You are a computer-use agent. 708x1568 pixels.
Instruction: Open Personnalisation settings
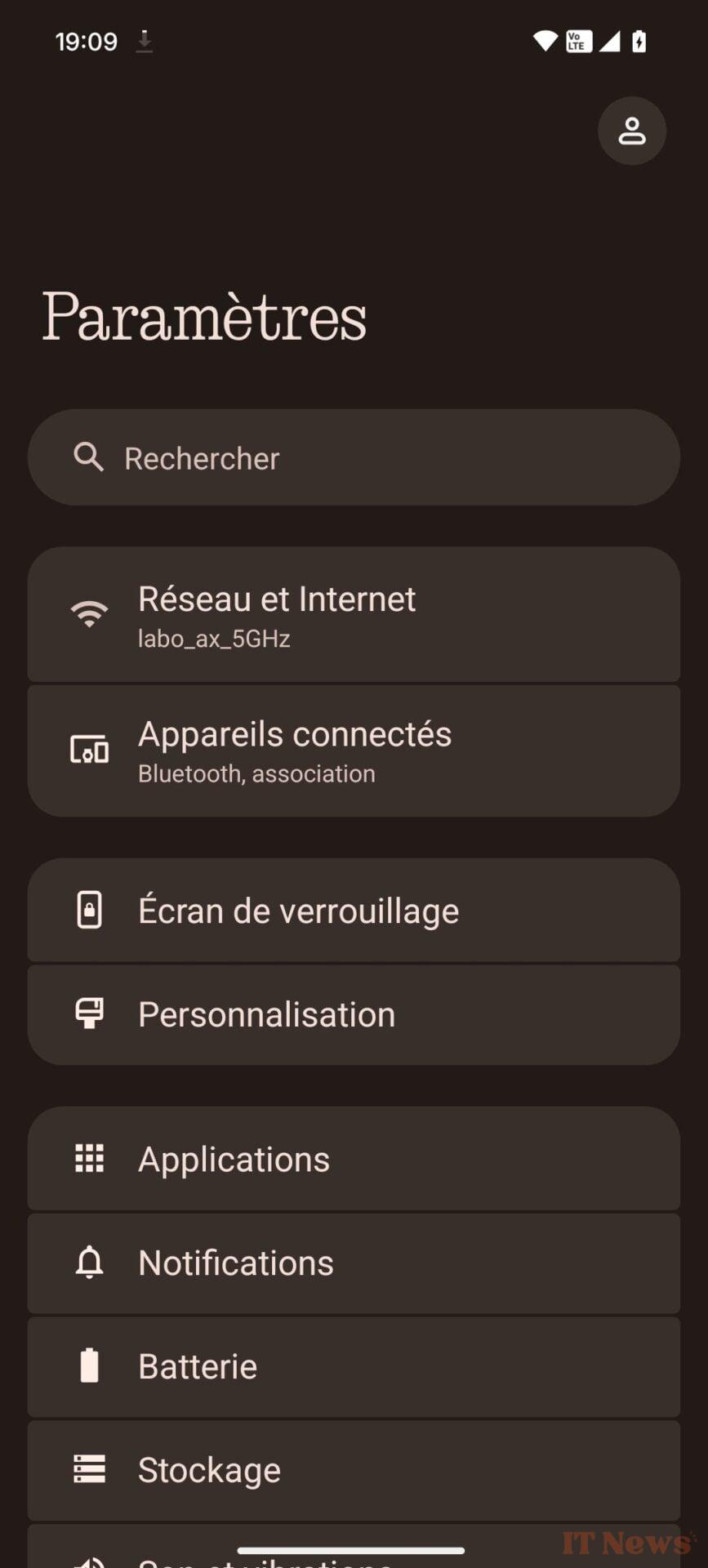[354, 1014]
